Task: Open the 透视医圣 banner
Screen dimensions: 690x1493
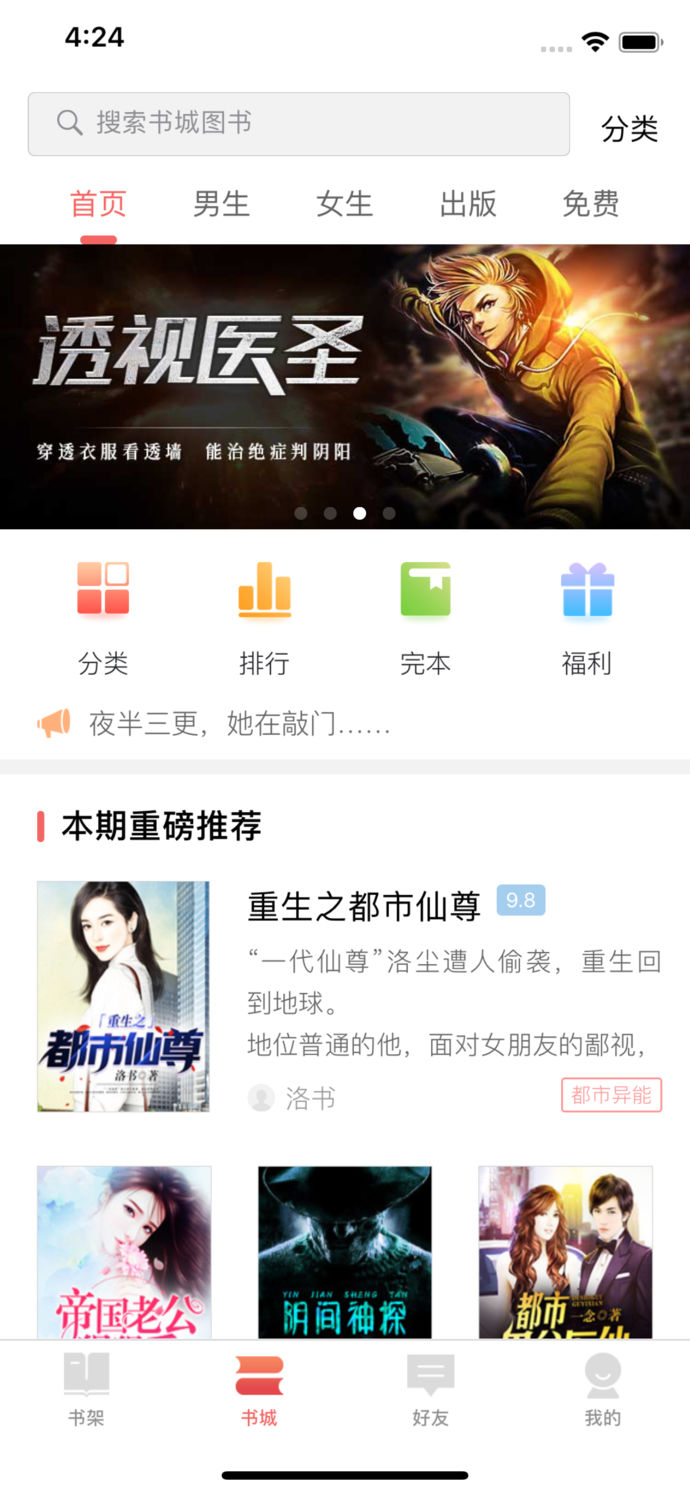Action: coord(345,386)
